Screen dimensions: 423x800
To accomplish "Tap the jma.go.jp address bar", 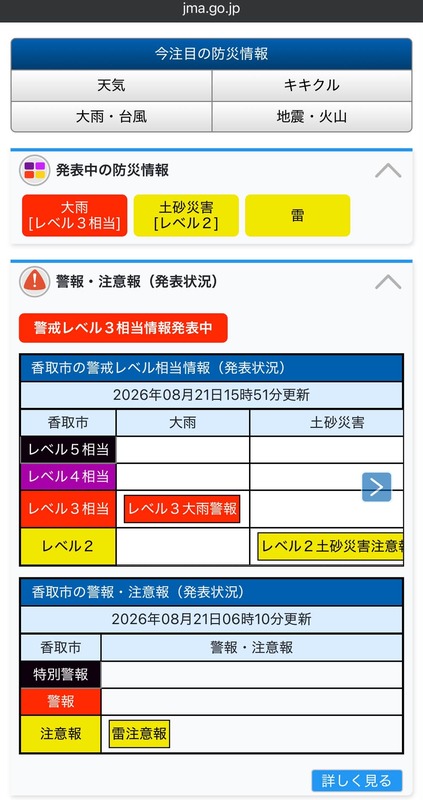I will click(211, 9).
